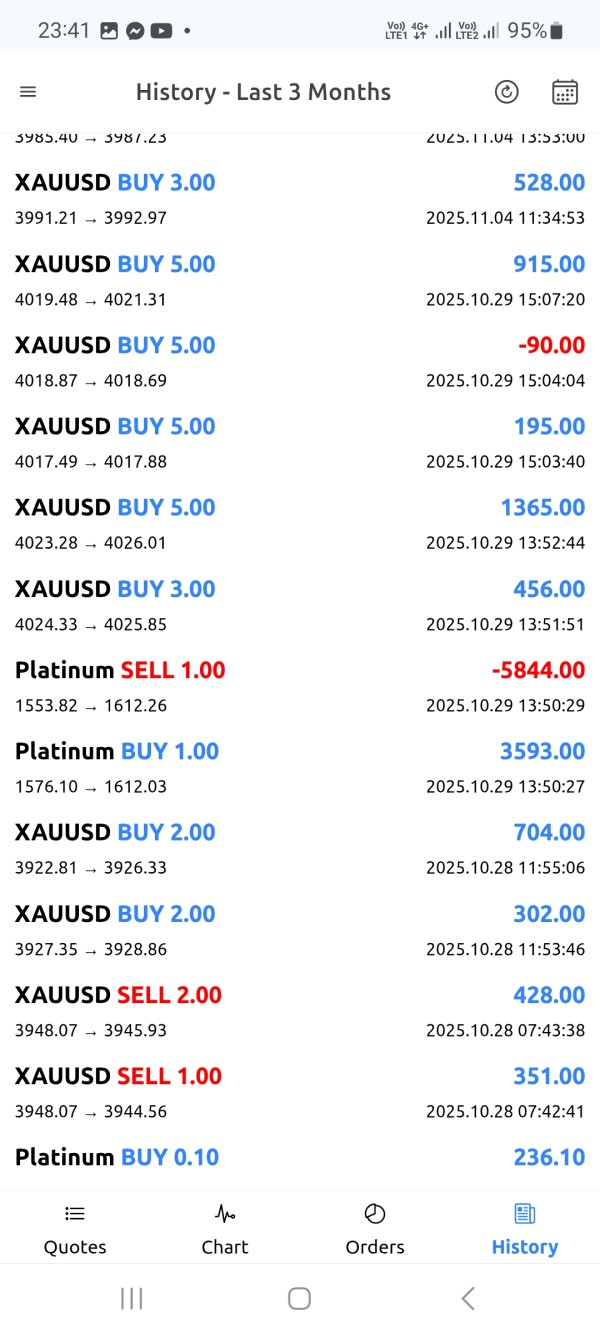Open the XAUUSD BUY 3.00 trade with 528.00 profit

coord(300,199)
